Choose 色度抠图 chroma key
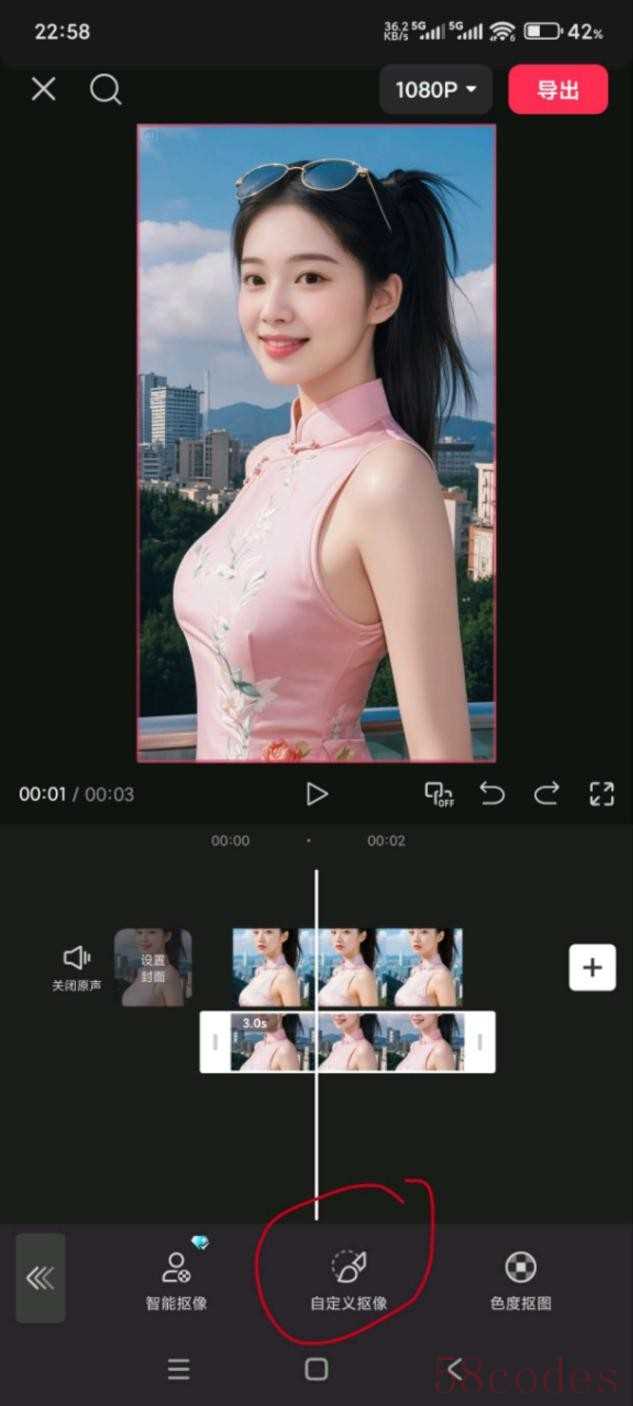This screenshot has height=1406, width=633. [520, 1278]
